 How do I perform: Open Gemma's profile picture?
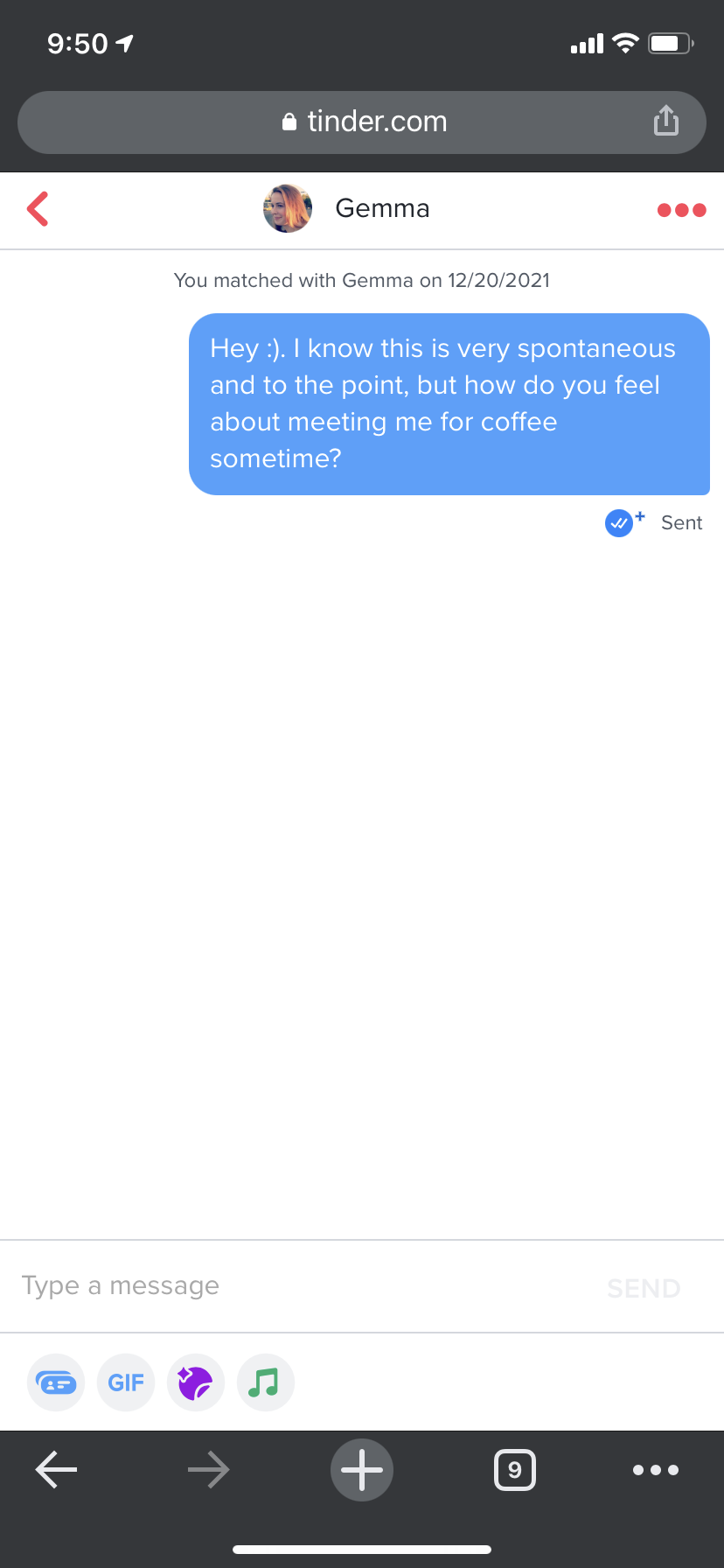tap(288, 208)
